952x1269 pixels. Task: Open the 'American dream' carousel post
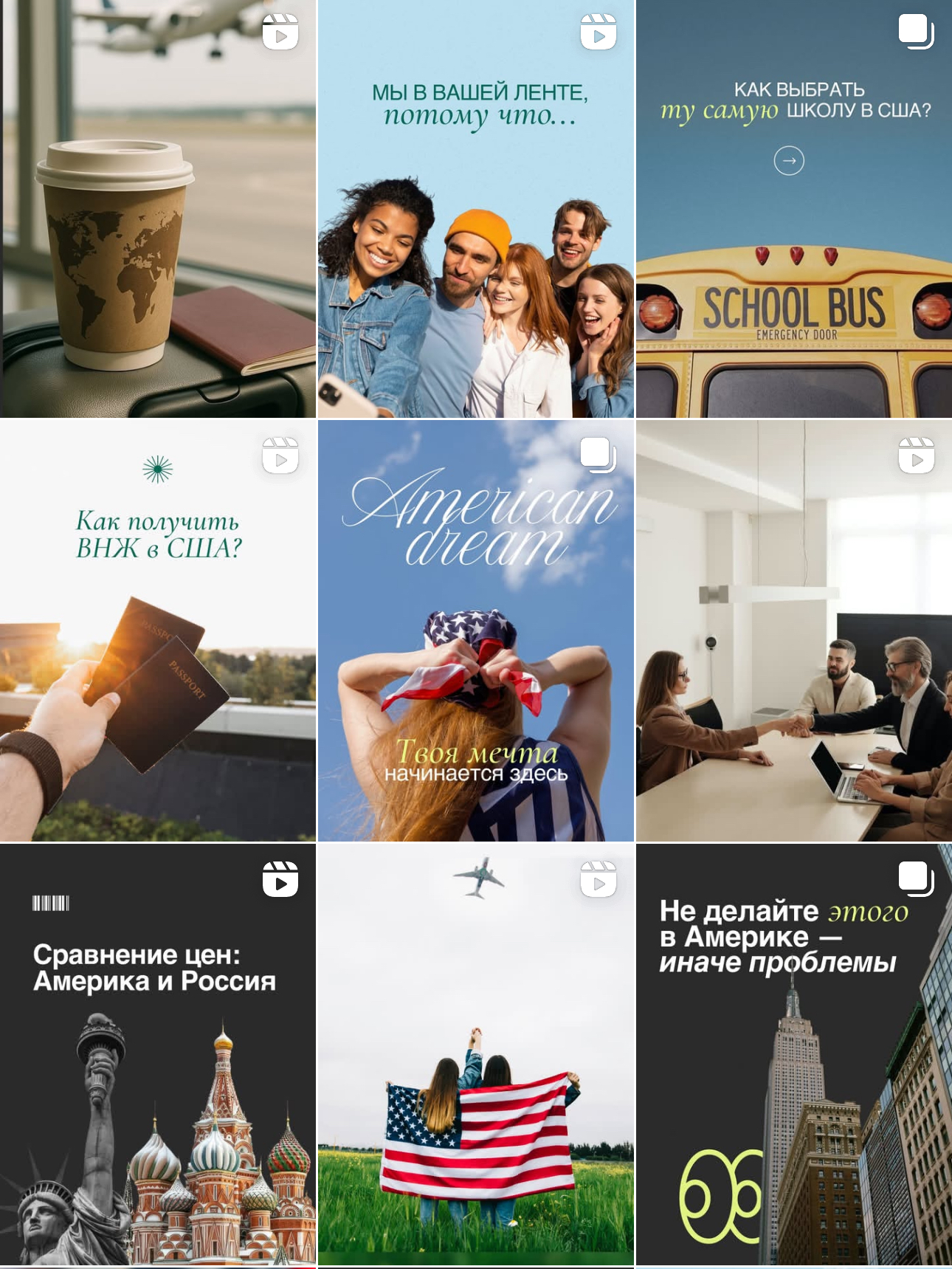(x=476, y=631)
